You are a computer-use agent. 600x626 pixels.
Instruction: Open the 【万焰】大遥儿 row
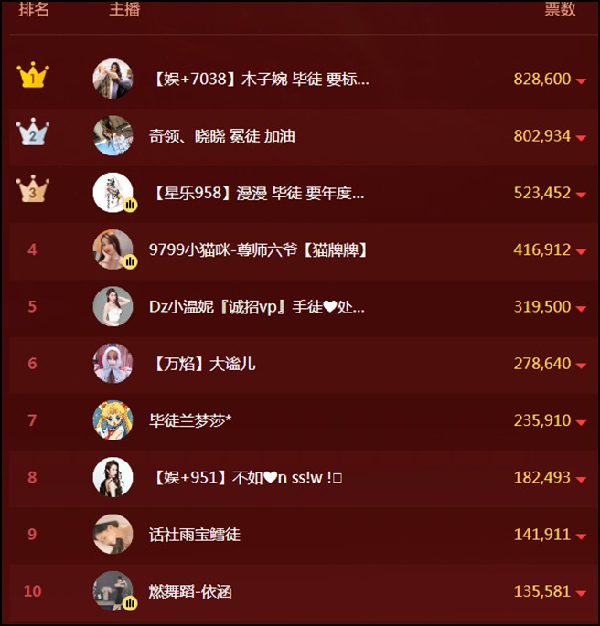204,364
